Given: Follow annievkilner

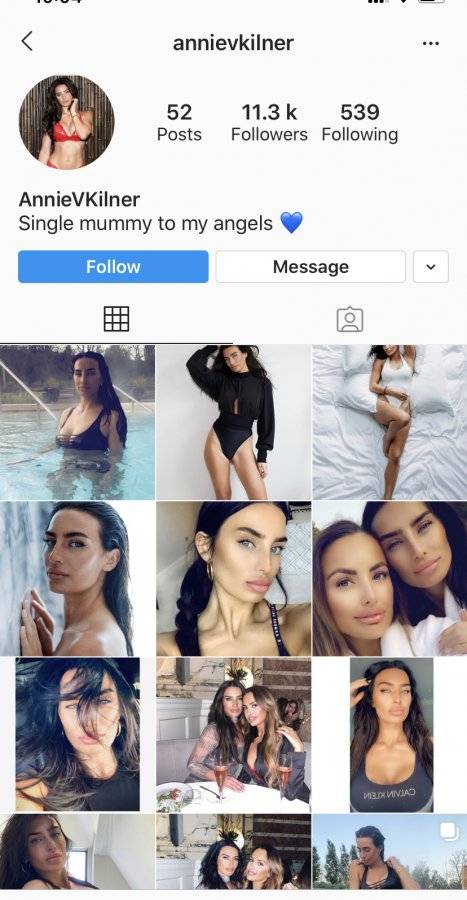Looking at the screenshot, I should (113, 267).
